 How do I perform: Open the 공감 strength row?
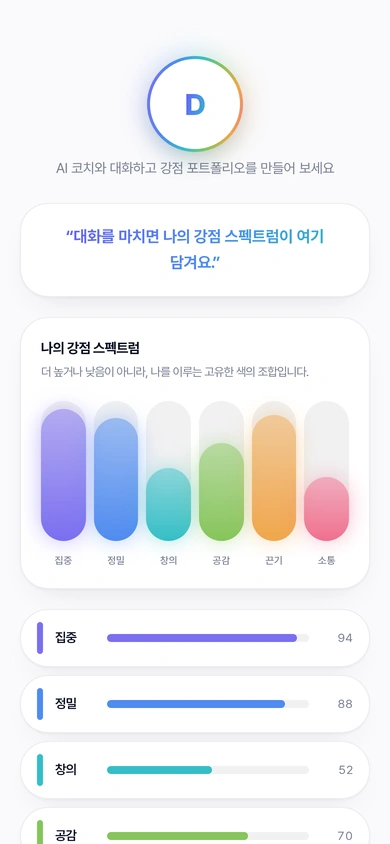click(x=195, y=826)
